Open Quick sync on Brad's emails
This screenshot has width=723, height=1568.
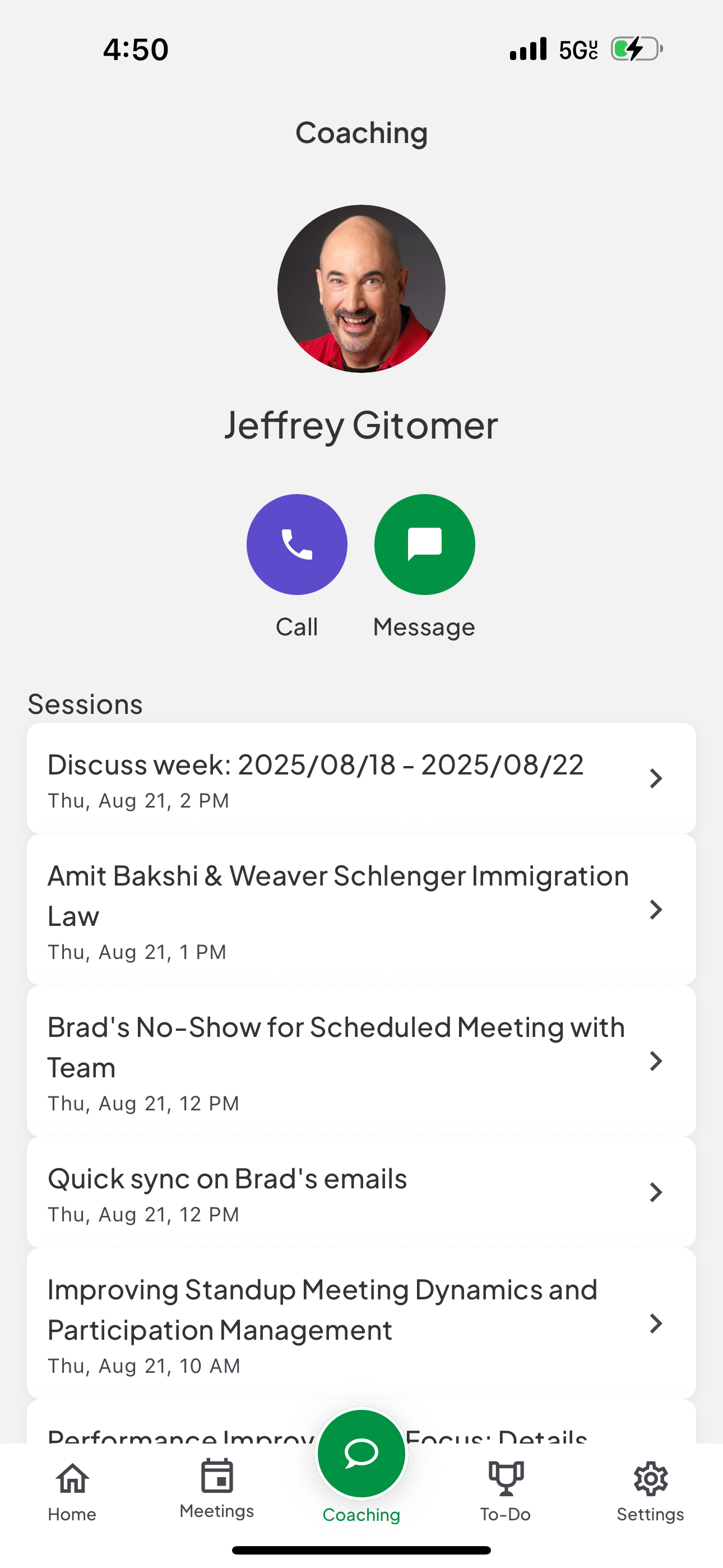tap(361, 1192)
